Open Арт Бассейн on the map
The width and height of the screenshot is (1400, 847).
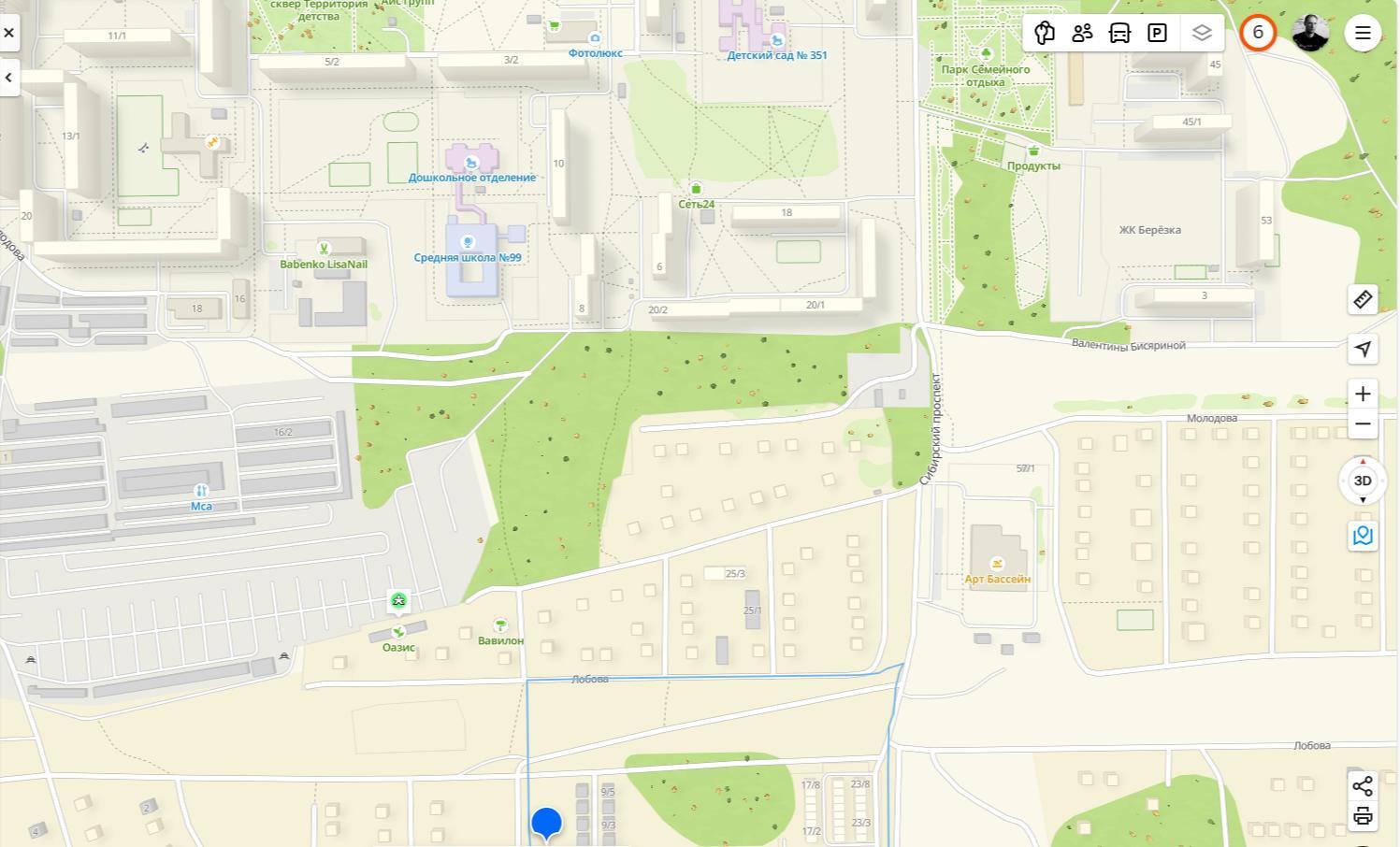coord(997,564)
